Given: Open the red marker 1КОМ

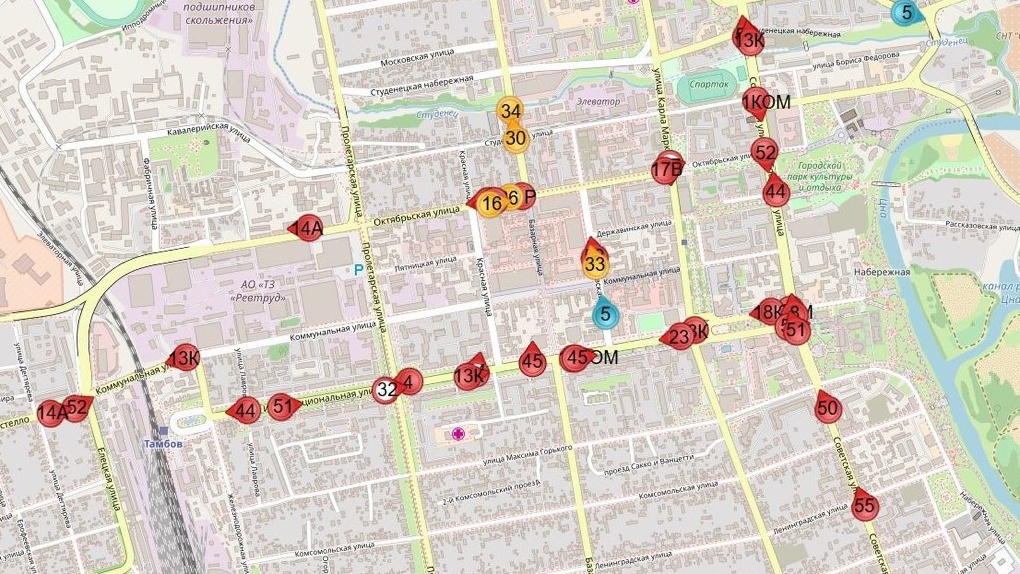Looking at the screenshot, I should [757, 102].
